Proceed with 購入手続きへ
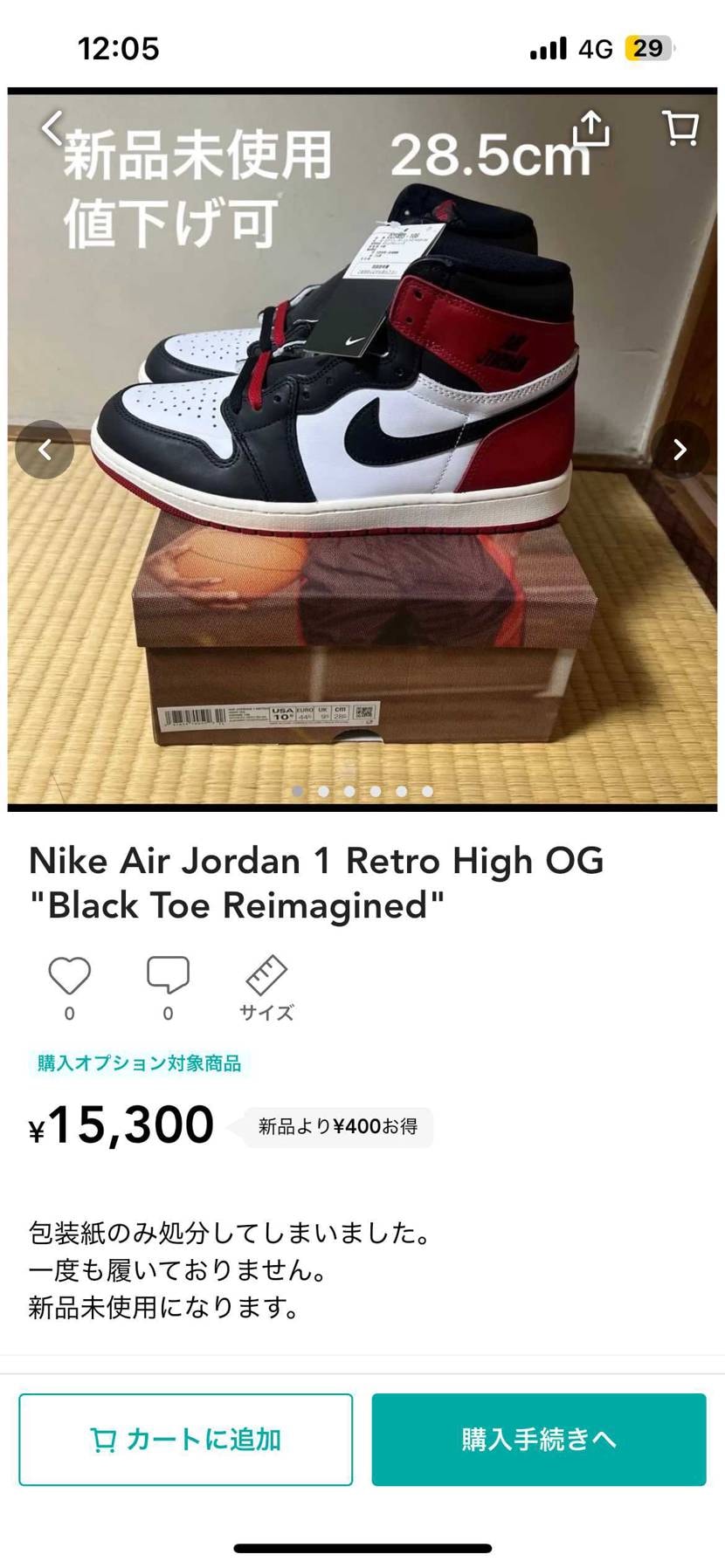 pos(539,1439)
